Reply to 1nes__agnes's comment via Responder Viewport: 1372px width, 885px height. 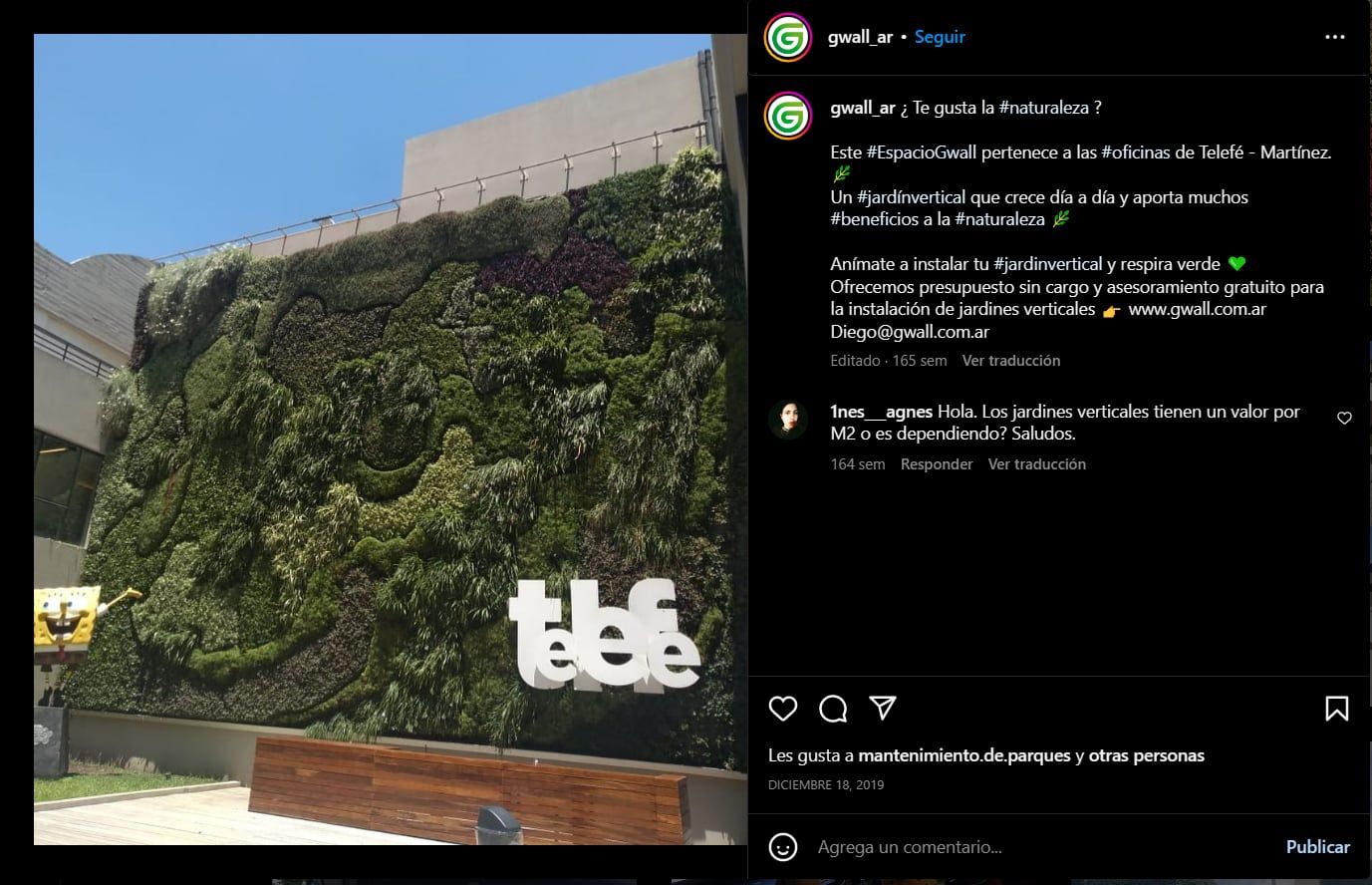pyautogui.click(x=936, y=464)
